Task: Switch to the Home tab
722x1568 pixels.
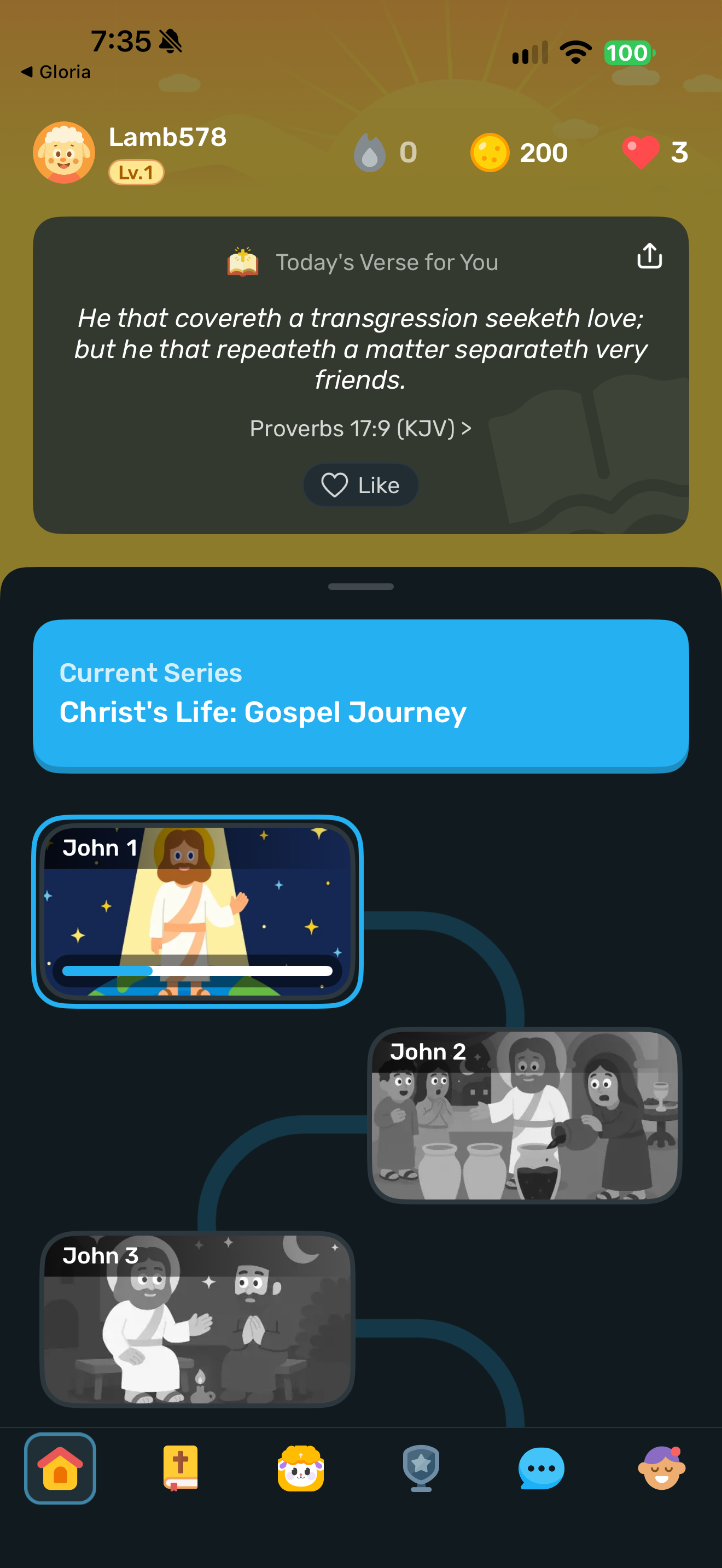Action: click(60, 1468)
